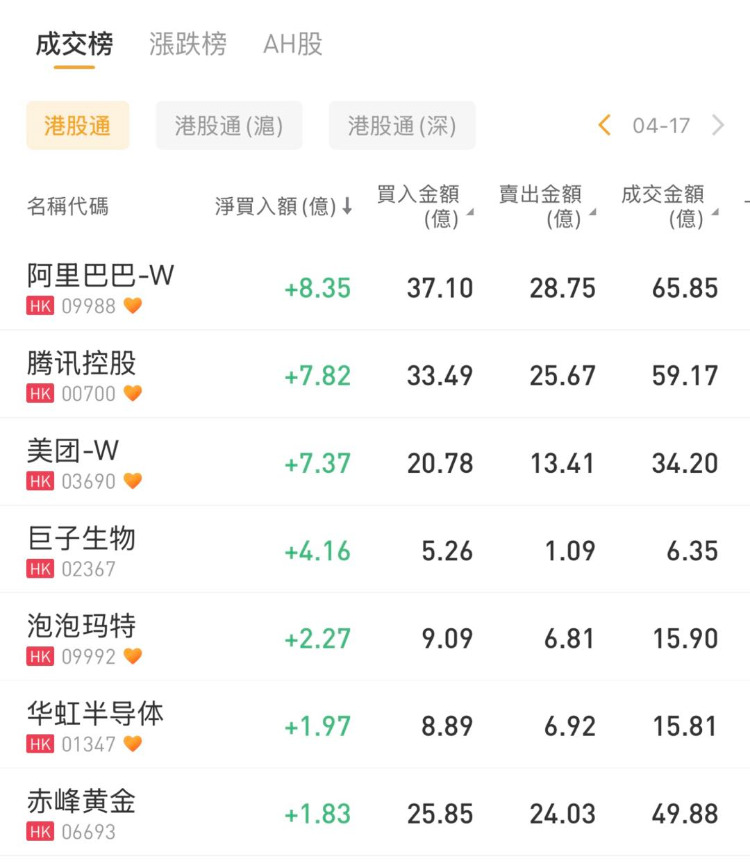
Task: Open the AH股 tab
Action: pyautogui.click(x=292, y=44)
